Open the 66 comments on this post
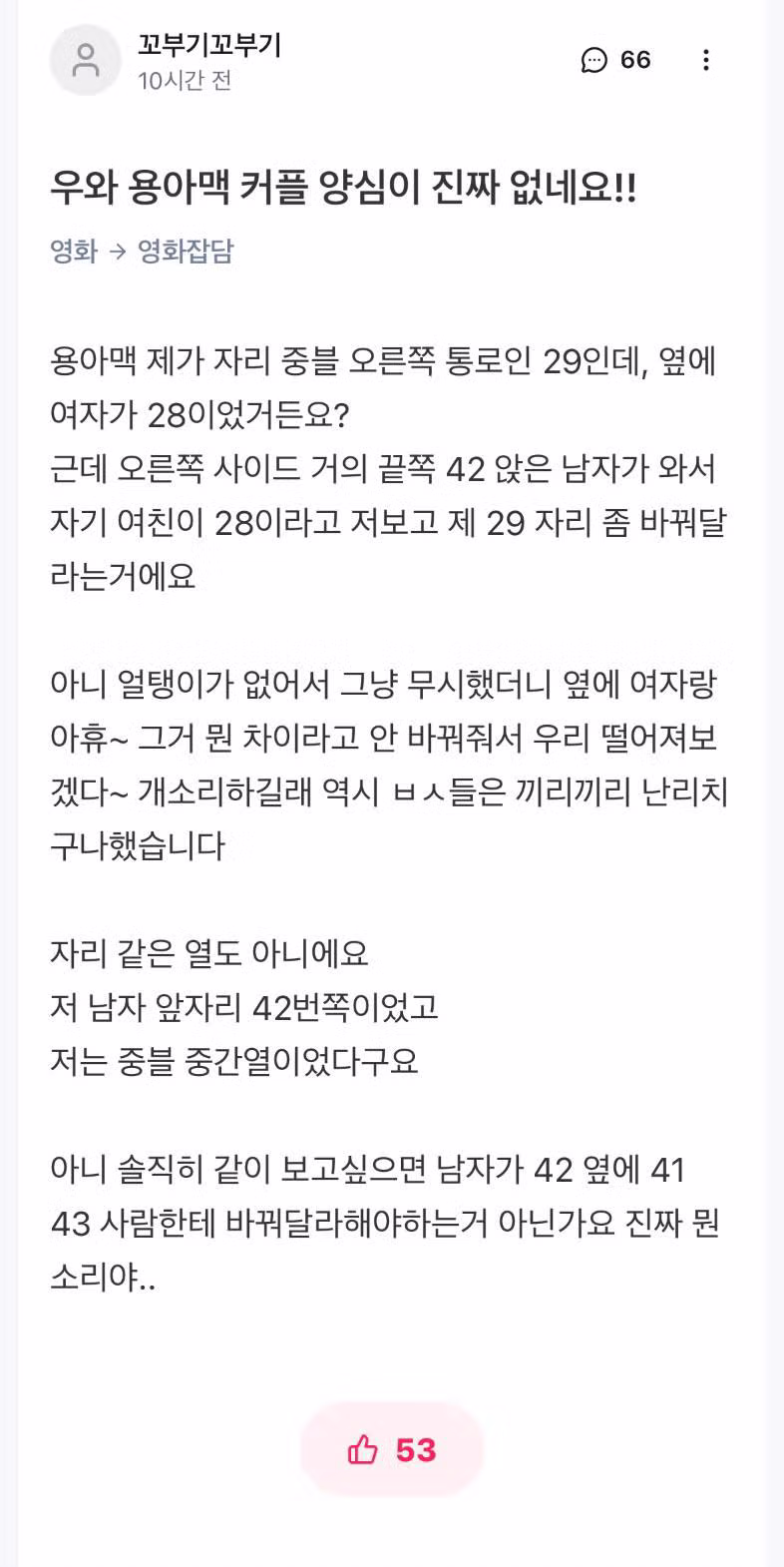Screen dimensions: 784x1567 (x=615, y=60)
